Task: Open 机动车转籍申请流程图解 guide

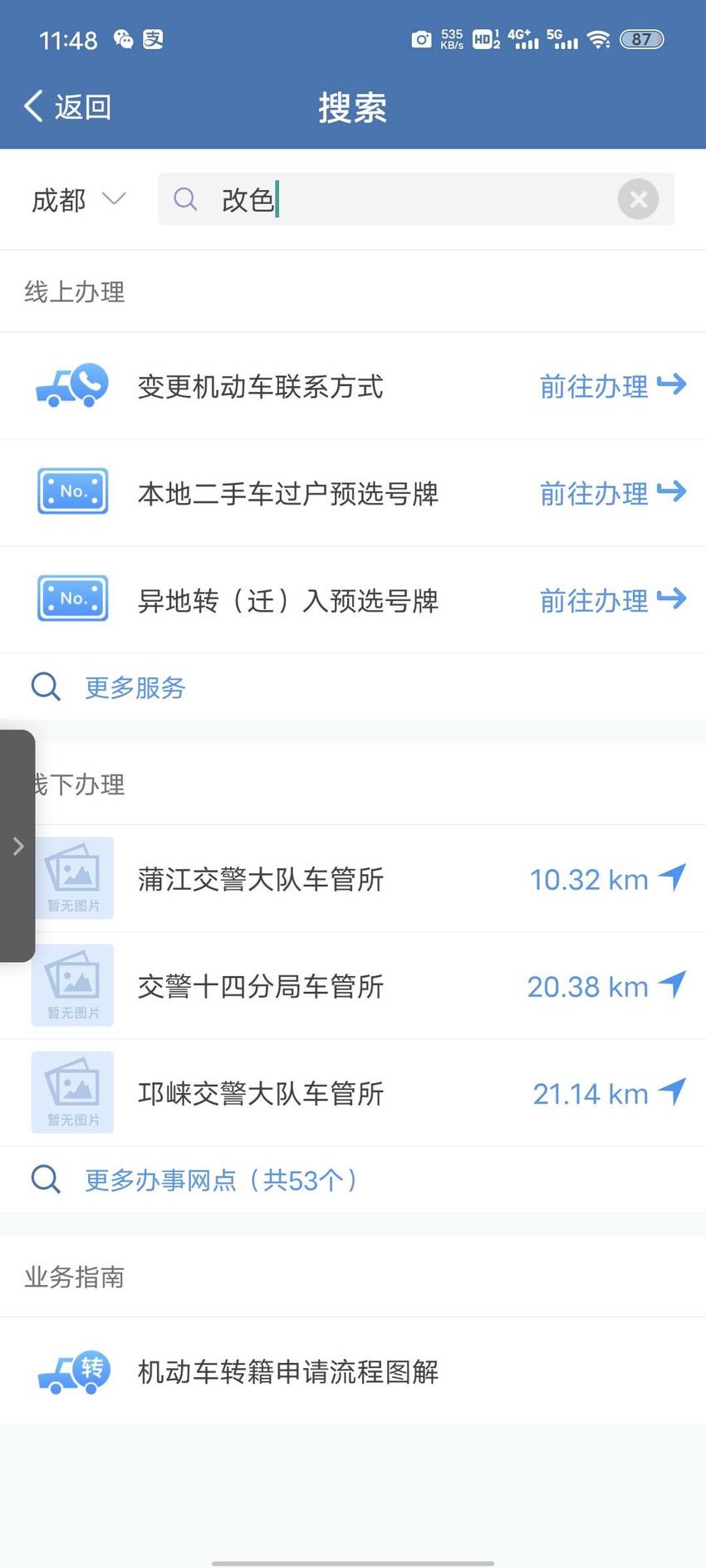Action: pos(353,1371)
